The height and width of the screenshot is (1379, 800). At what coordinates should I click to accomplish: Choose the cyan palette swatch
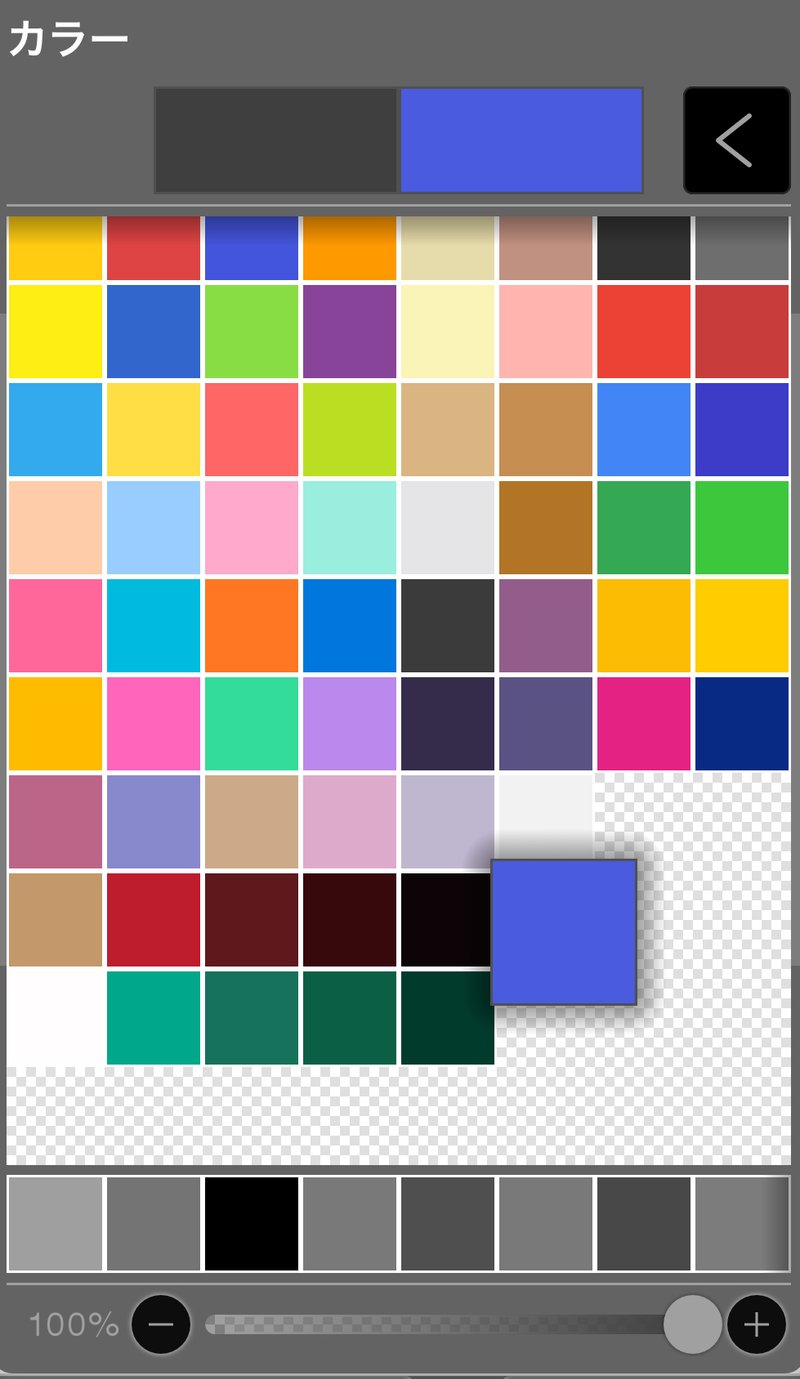154,625
